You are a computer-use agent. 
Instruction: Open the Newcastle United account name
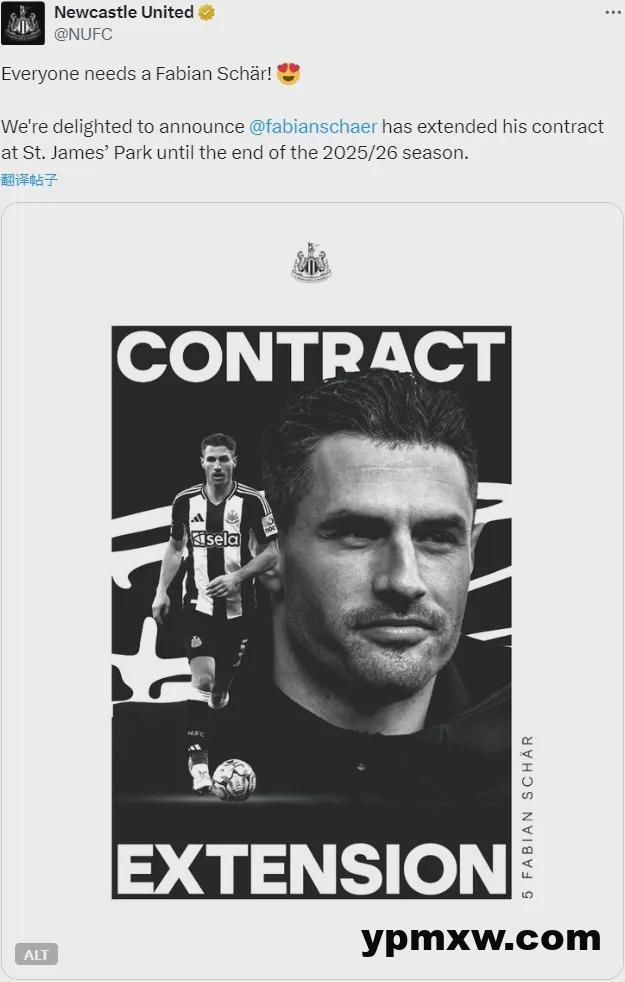[x=123, y=12]
